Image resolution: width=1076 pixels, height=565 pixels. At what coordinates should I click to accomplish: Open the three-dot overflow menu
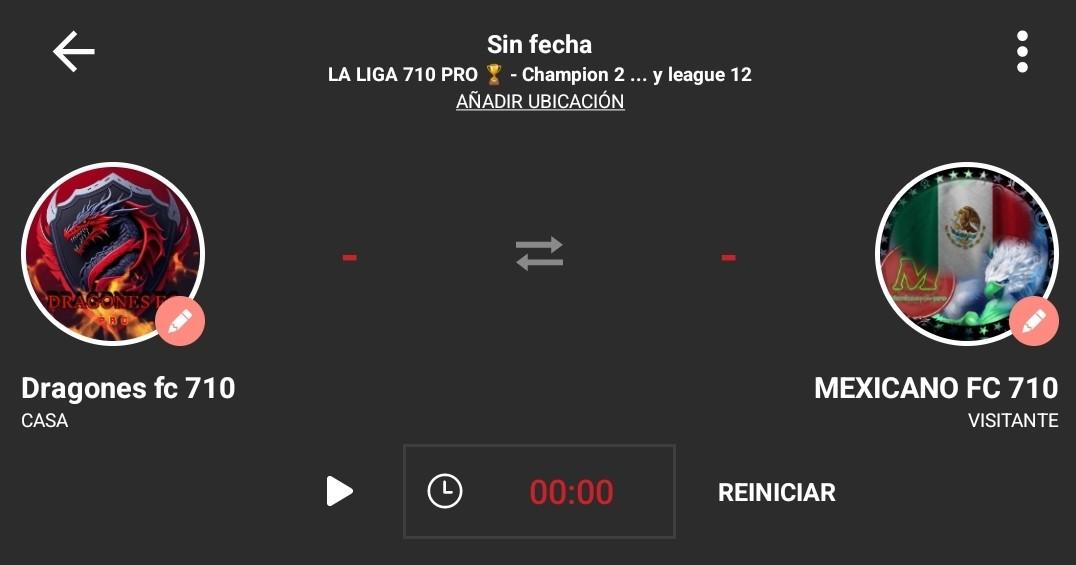tap(1021, 52)
